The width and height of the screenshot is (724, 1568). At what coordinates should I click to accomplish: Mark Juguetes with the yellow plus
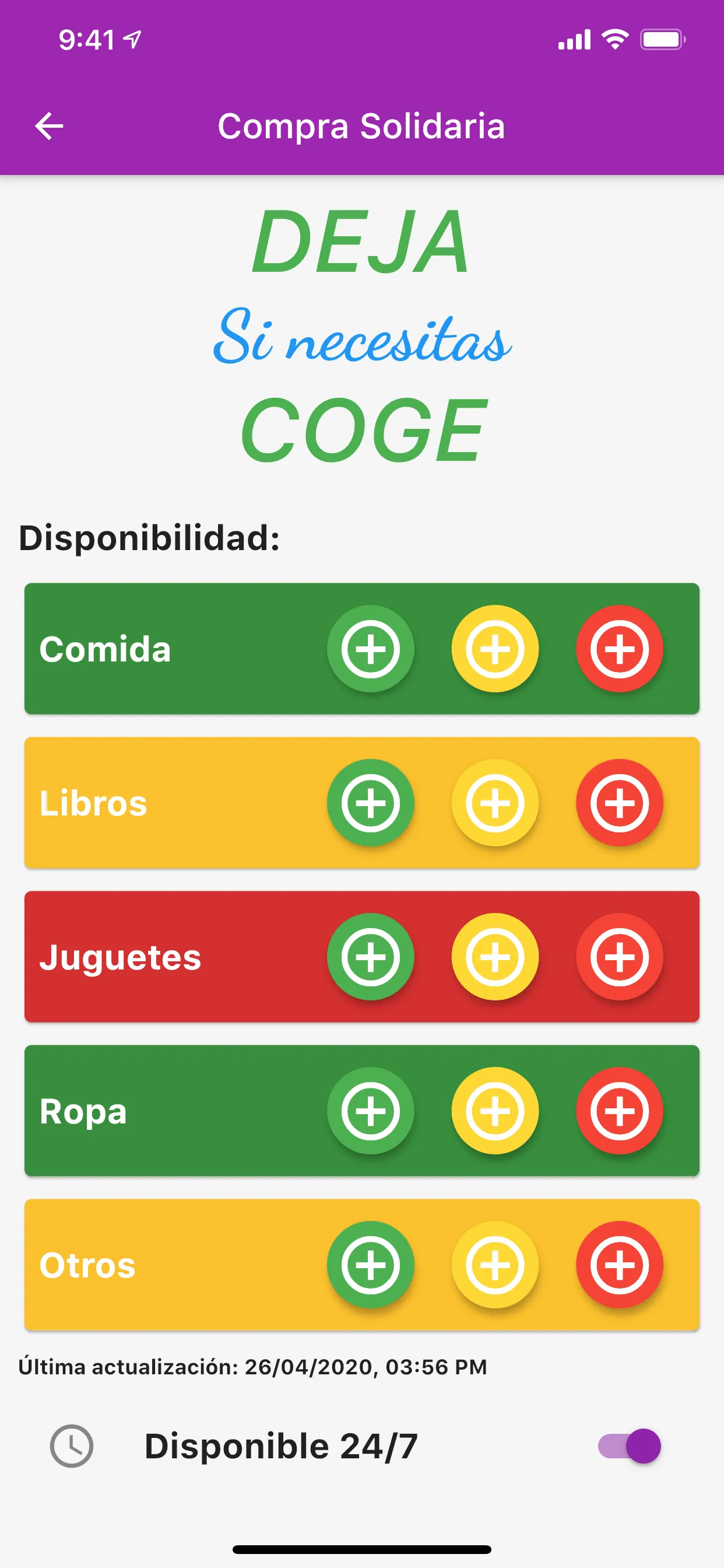(495, 957)
